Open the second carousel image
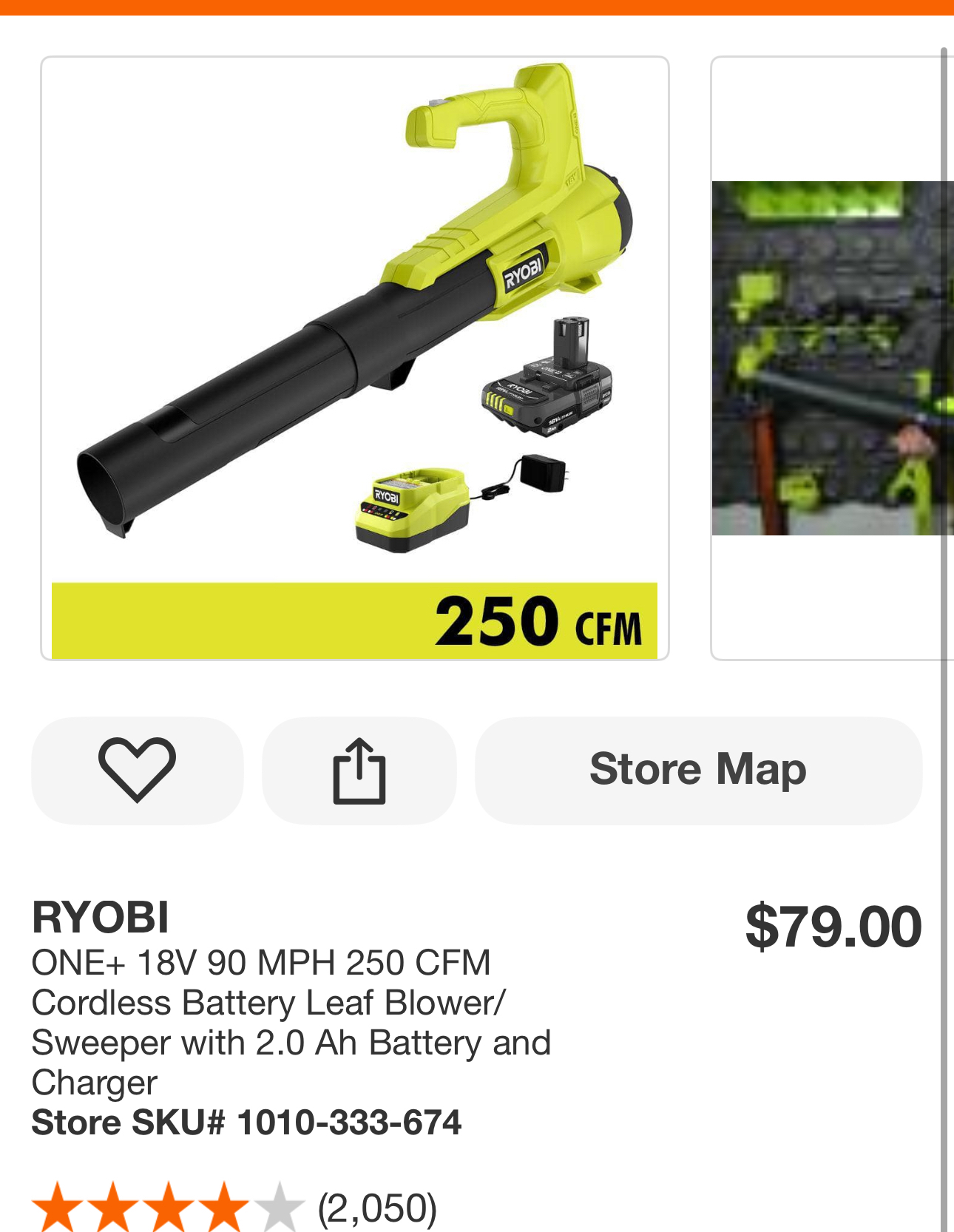 [x=828, y=355]
